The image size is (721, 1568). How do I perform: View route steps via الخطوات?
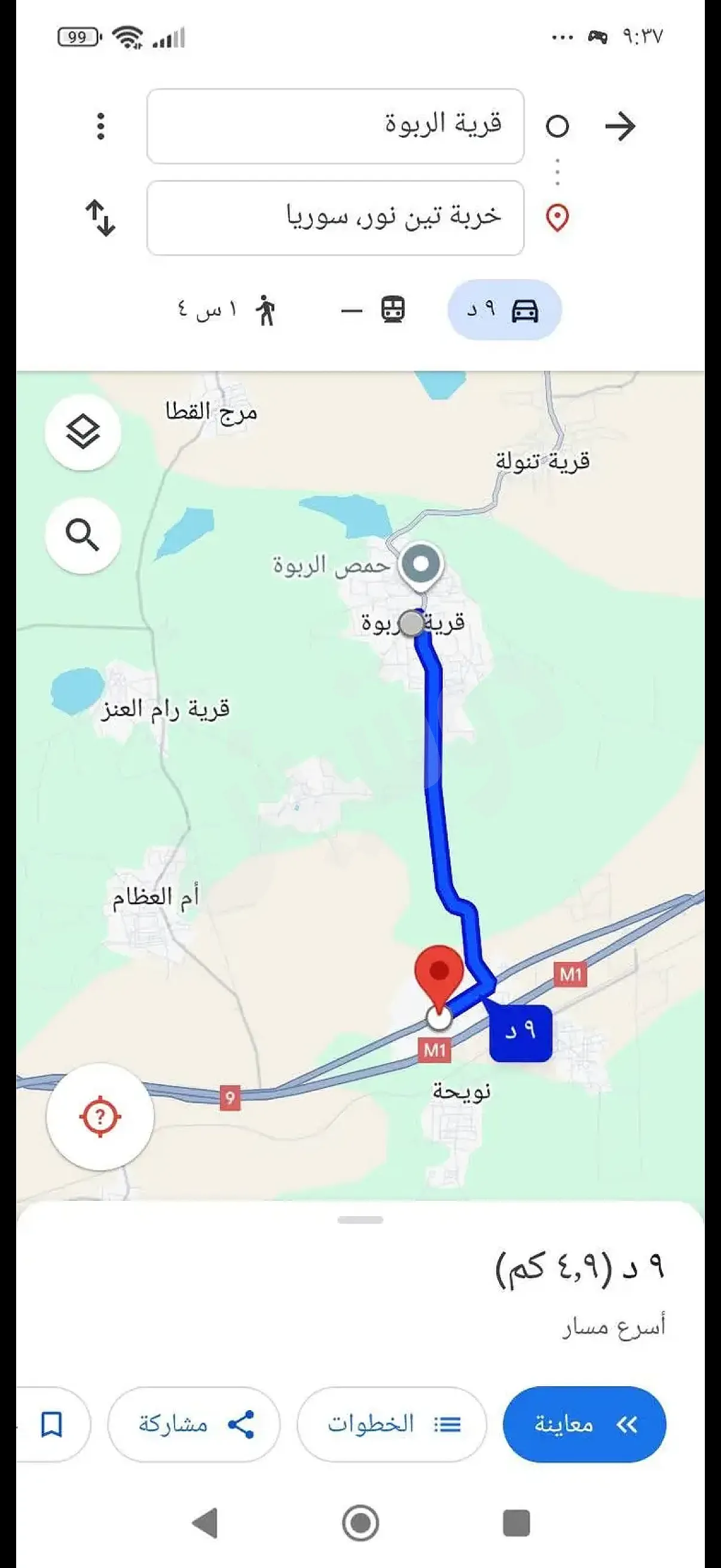[x=392, y=1424]
